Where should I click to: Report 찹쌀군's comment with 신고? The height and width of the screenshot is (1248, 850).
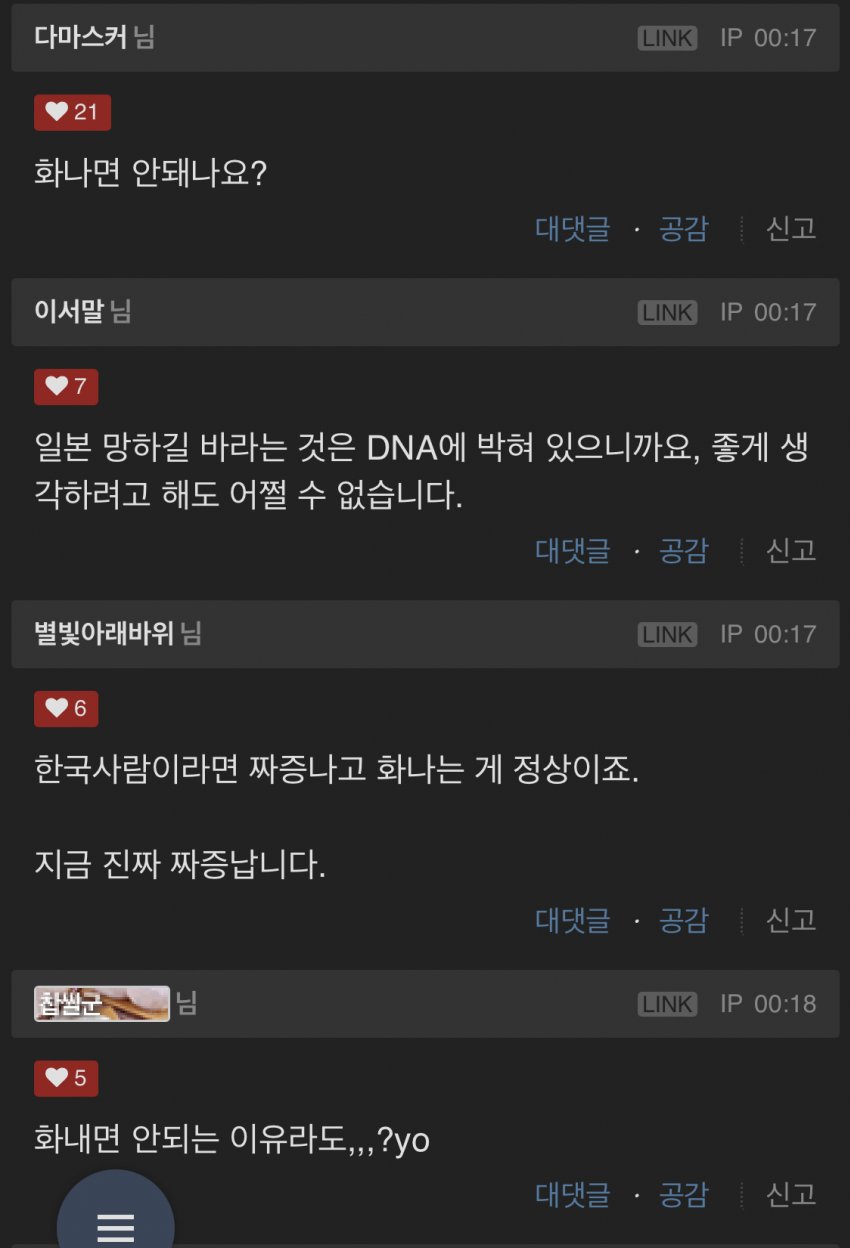click(791, 1194)
